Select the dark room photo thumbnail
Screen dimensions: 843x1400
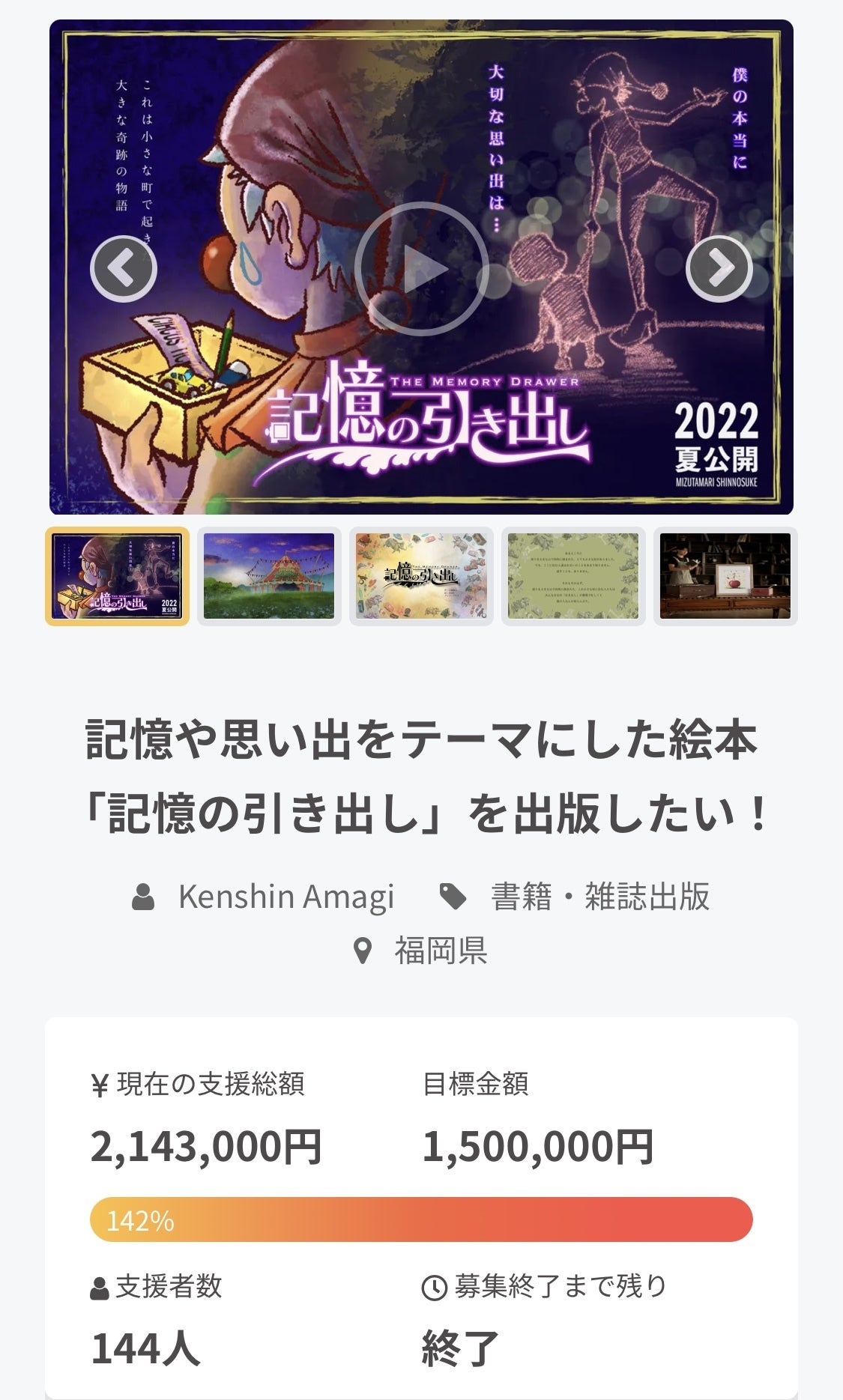(725, 575)
